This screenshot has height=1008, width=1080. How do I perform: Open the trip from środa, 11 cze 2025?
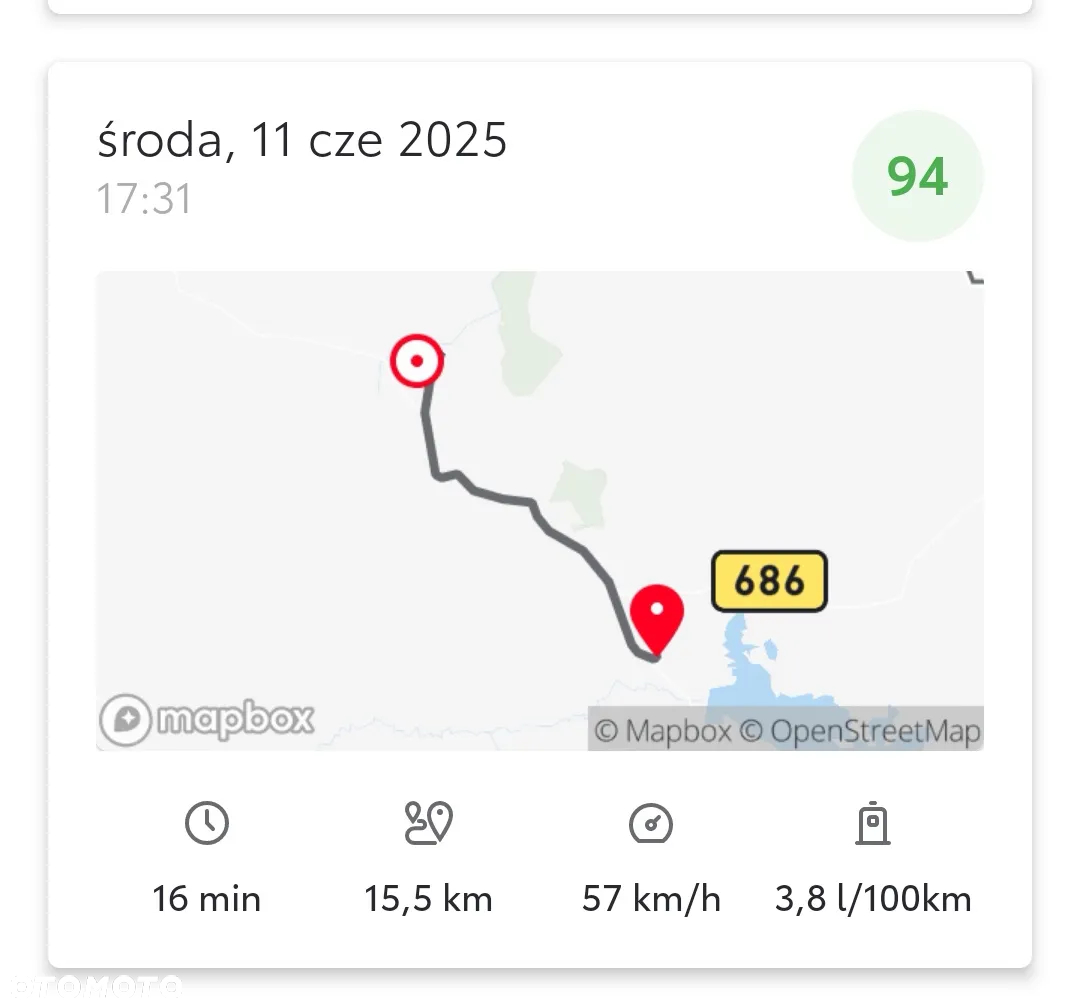point(302,141)
